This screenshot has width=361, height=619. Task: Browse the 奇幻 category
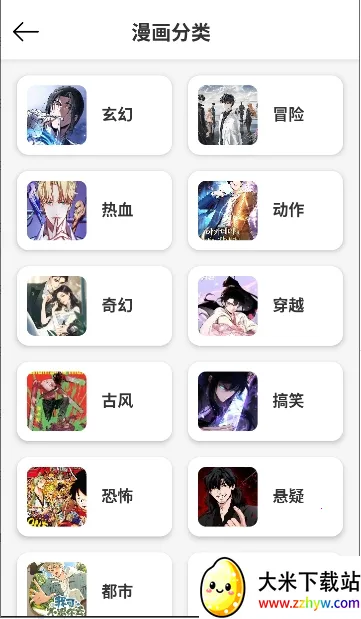coord(94,306)
